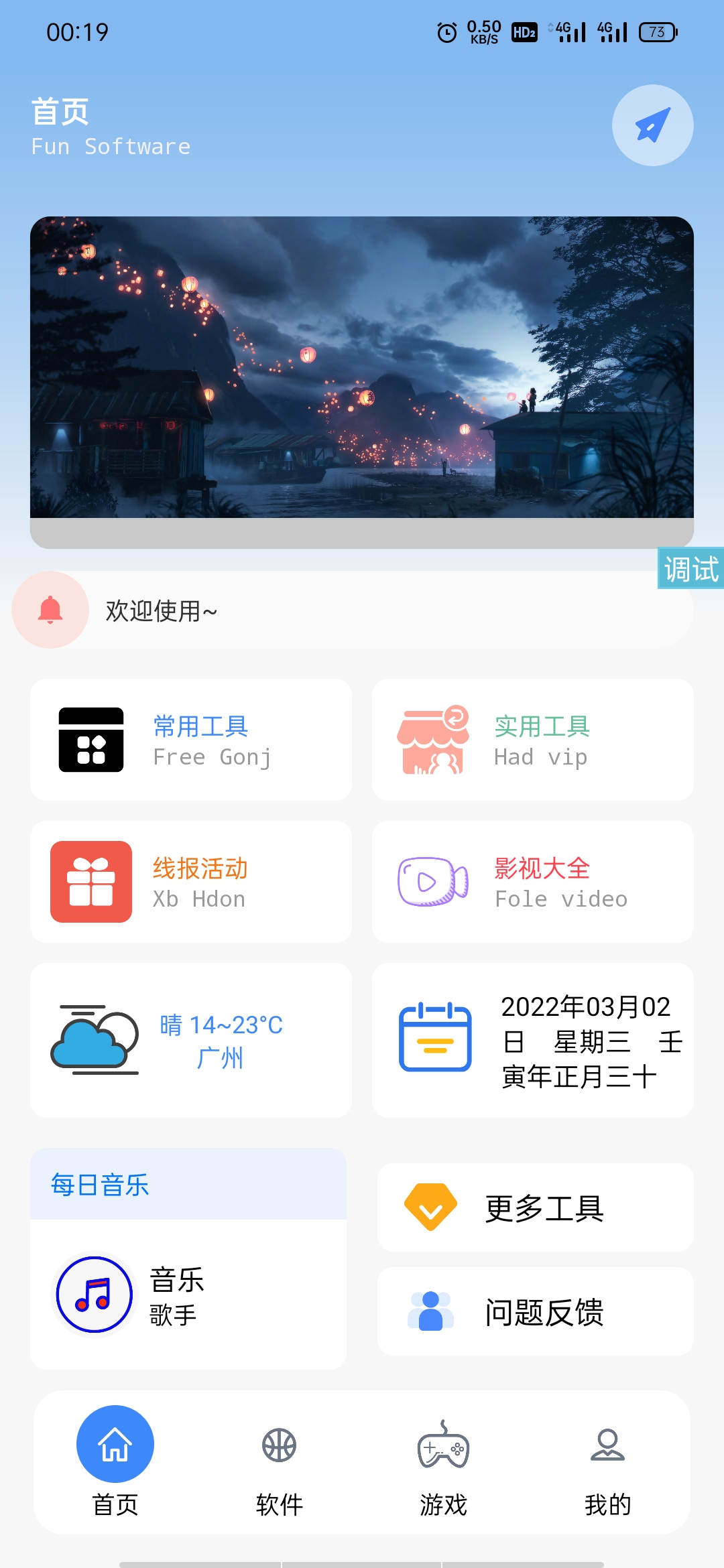Tap the 影视大全 video camera icon
724x1568 pixels.
pyautogui.click(x=432, y=881)
